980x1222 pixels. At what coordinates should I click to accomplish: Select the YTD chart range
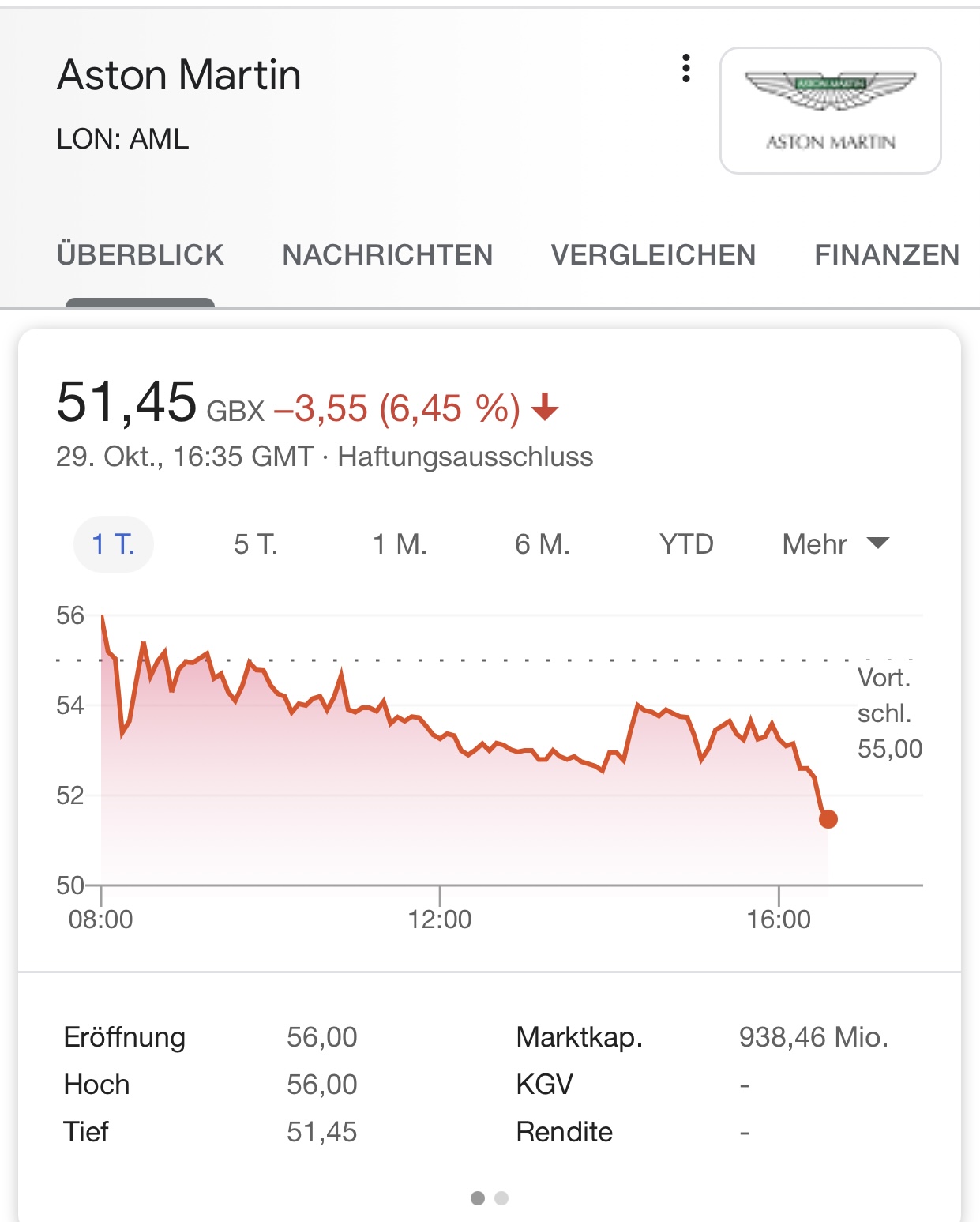(x=686, y=544)
